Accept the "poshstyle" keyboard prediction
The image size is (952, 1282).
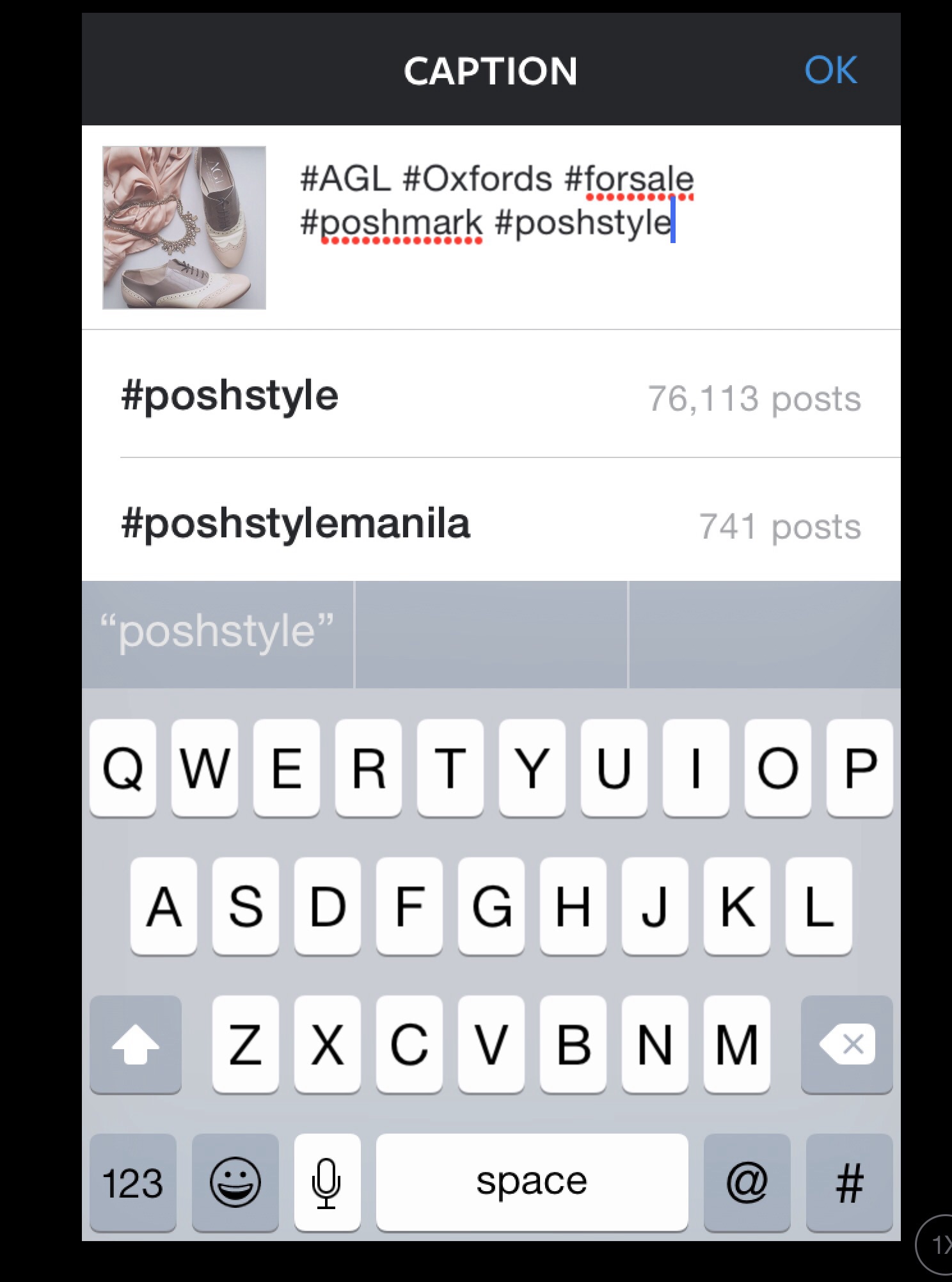(218, 633)
